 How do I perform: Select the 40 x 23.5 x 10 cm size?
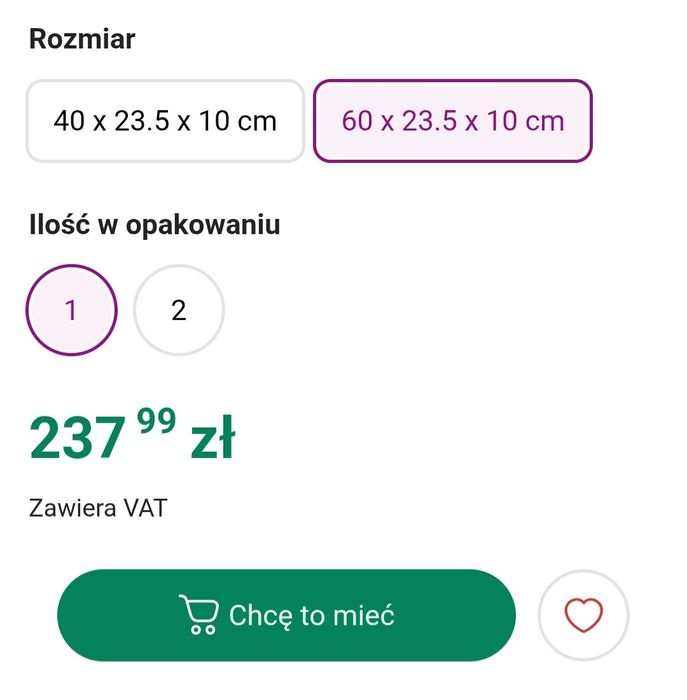[165, 121]
